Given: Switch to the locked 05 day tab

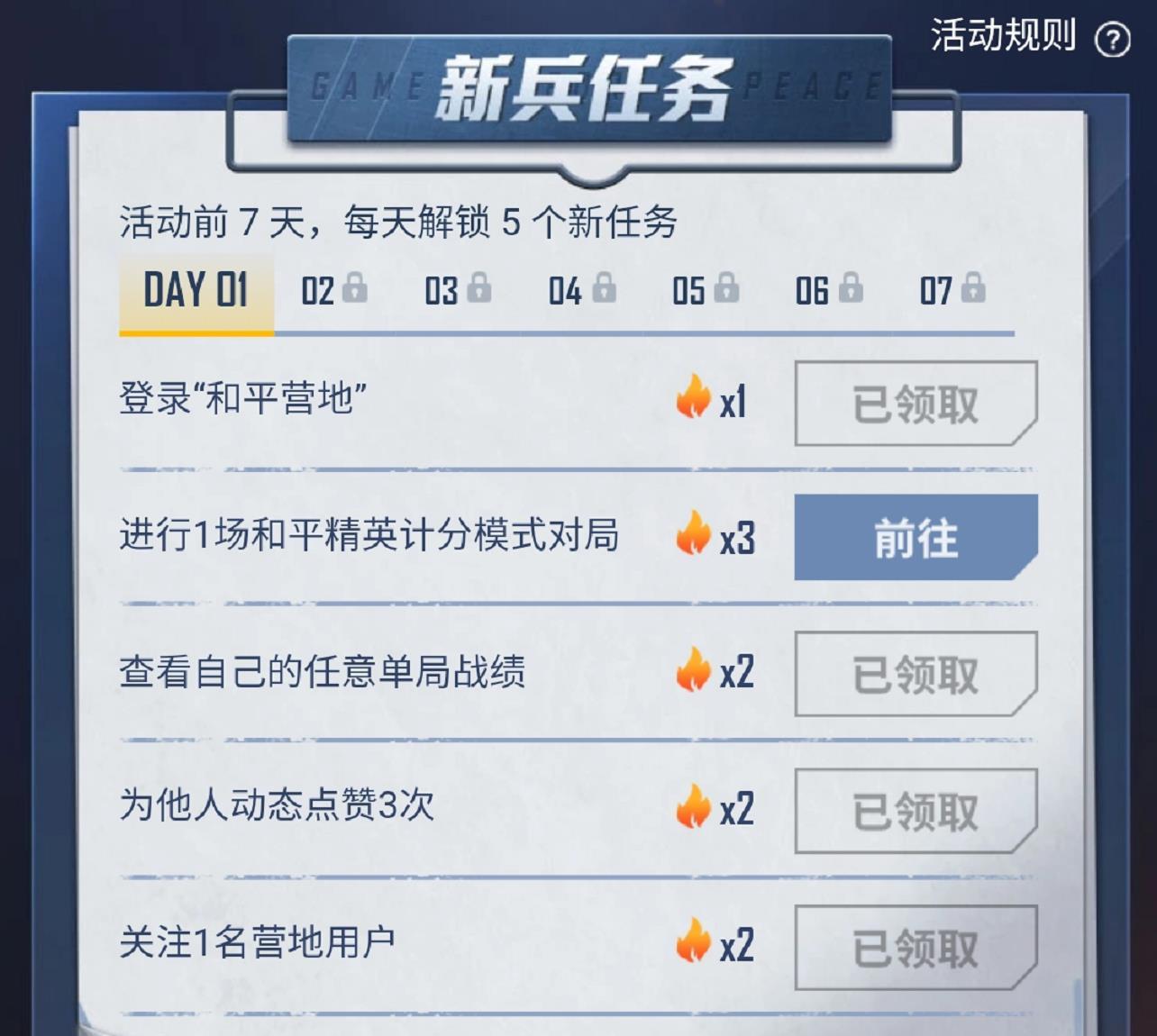Looking at the screenshot, I should coord(705,291).
